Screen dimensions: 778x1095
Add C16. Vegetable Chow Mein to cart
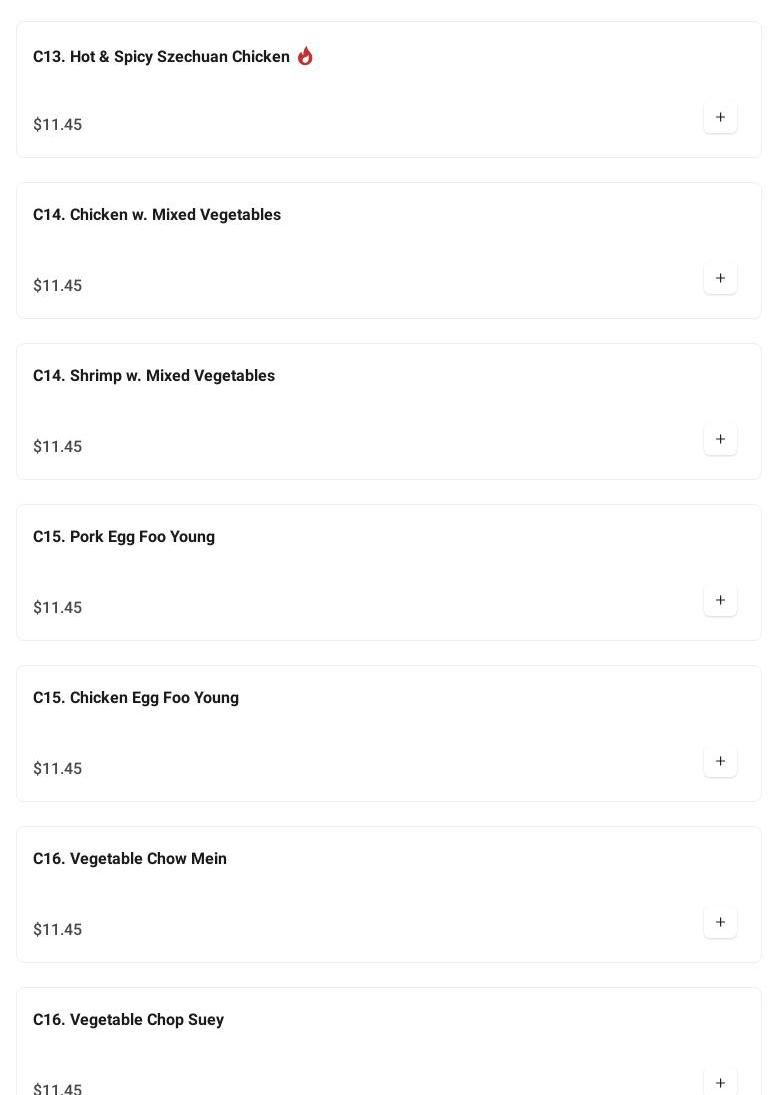[720, 923]
